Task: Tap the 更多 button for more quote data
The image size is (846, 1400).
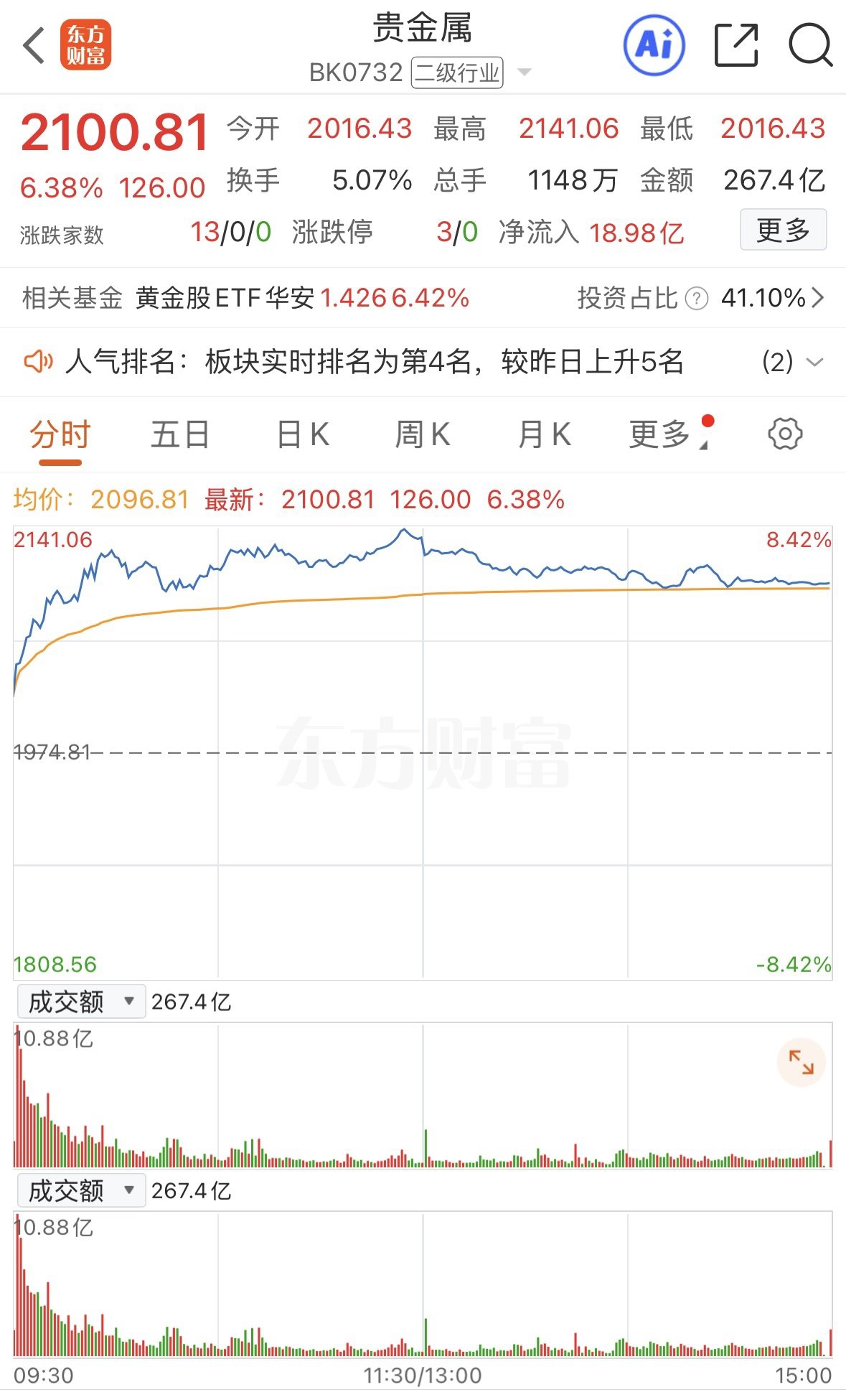Action: click(783, 230)
